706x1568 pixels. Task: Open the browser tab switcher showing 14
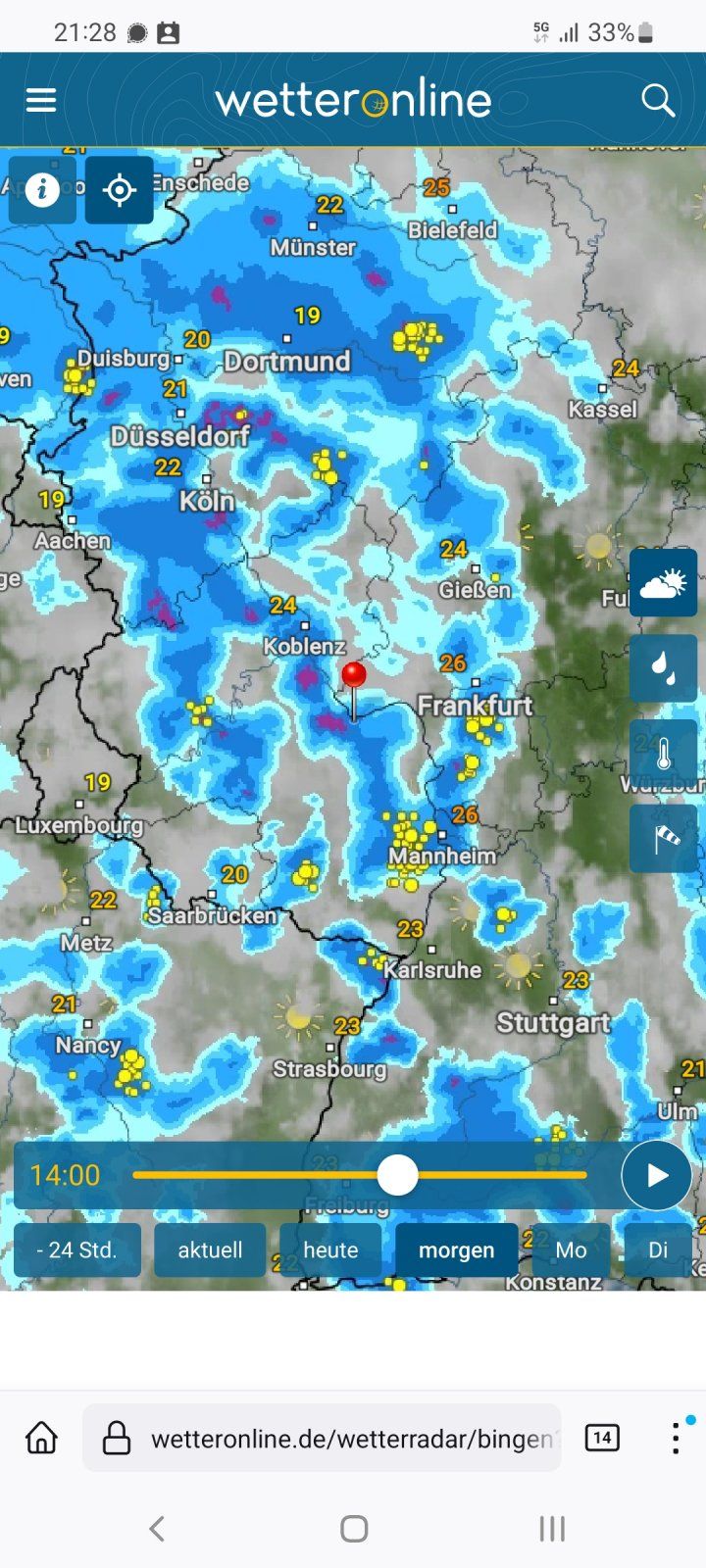click(x=602, y=1438)
